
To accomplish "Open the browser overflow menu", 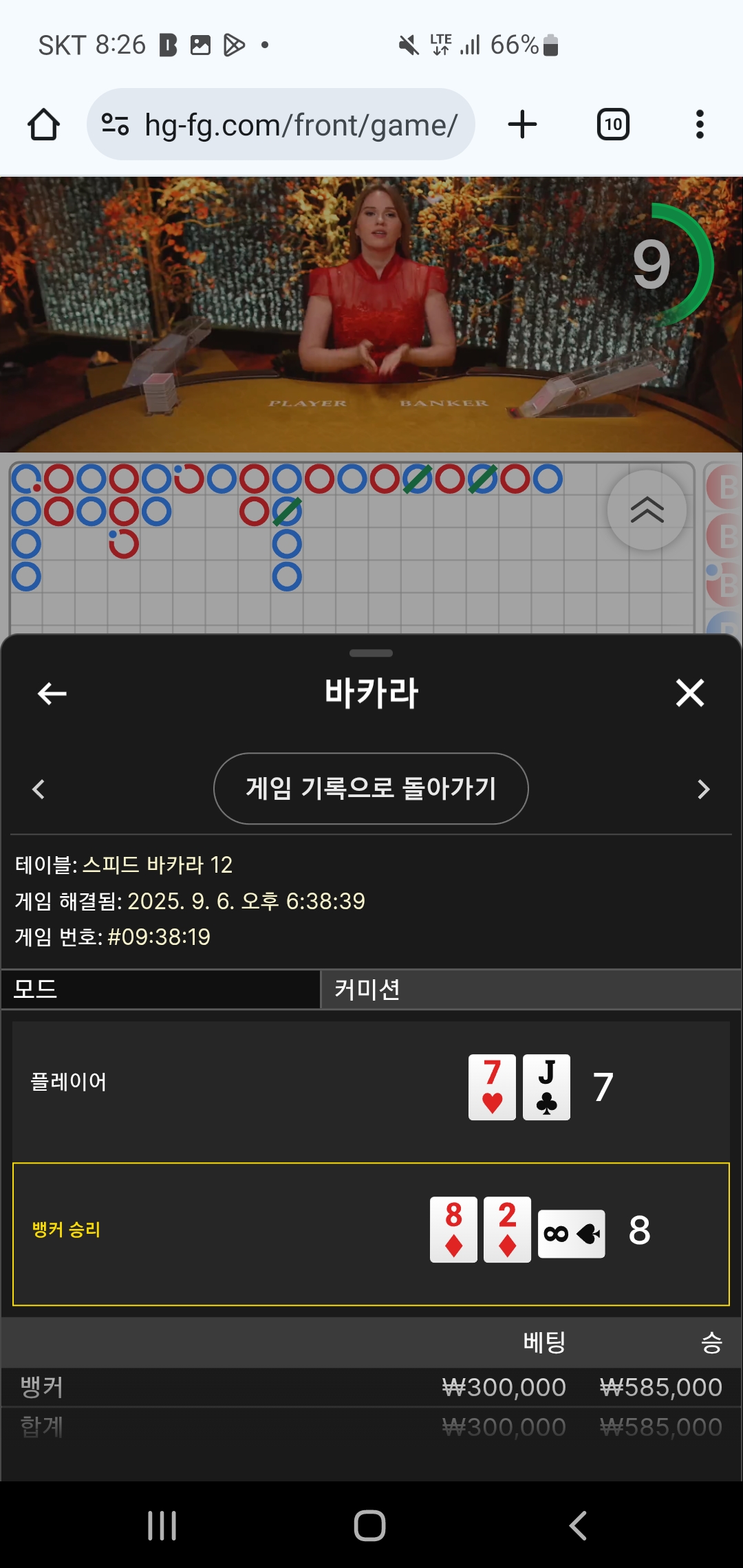I will click(700, 124).
